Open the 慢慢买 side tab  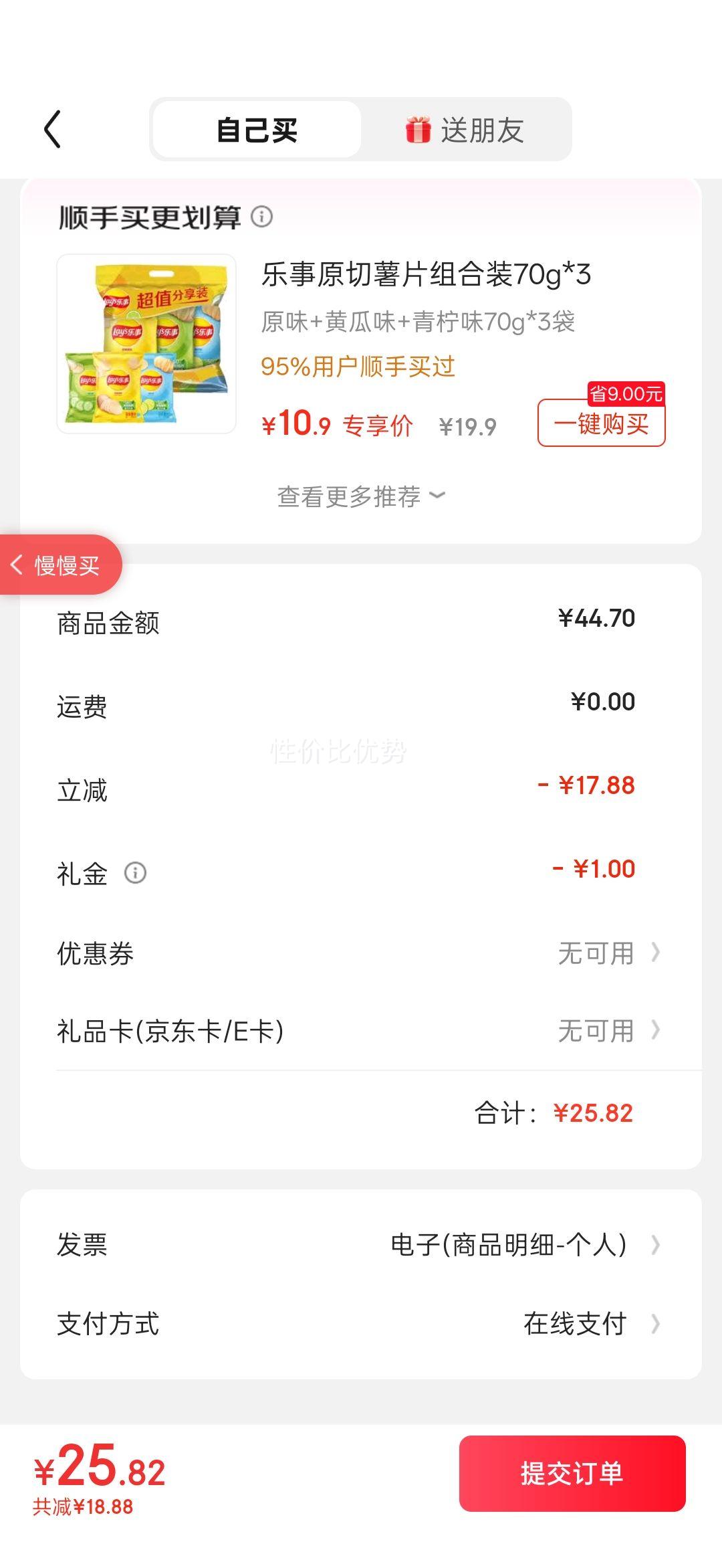click(x=60, y=565)
